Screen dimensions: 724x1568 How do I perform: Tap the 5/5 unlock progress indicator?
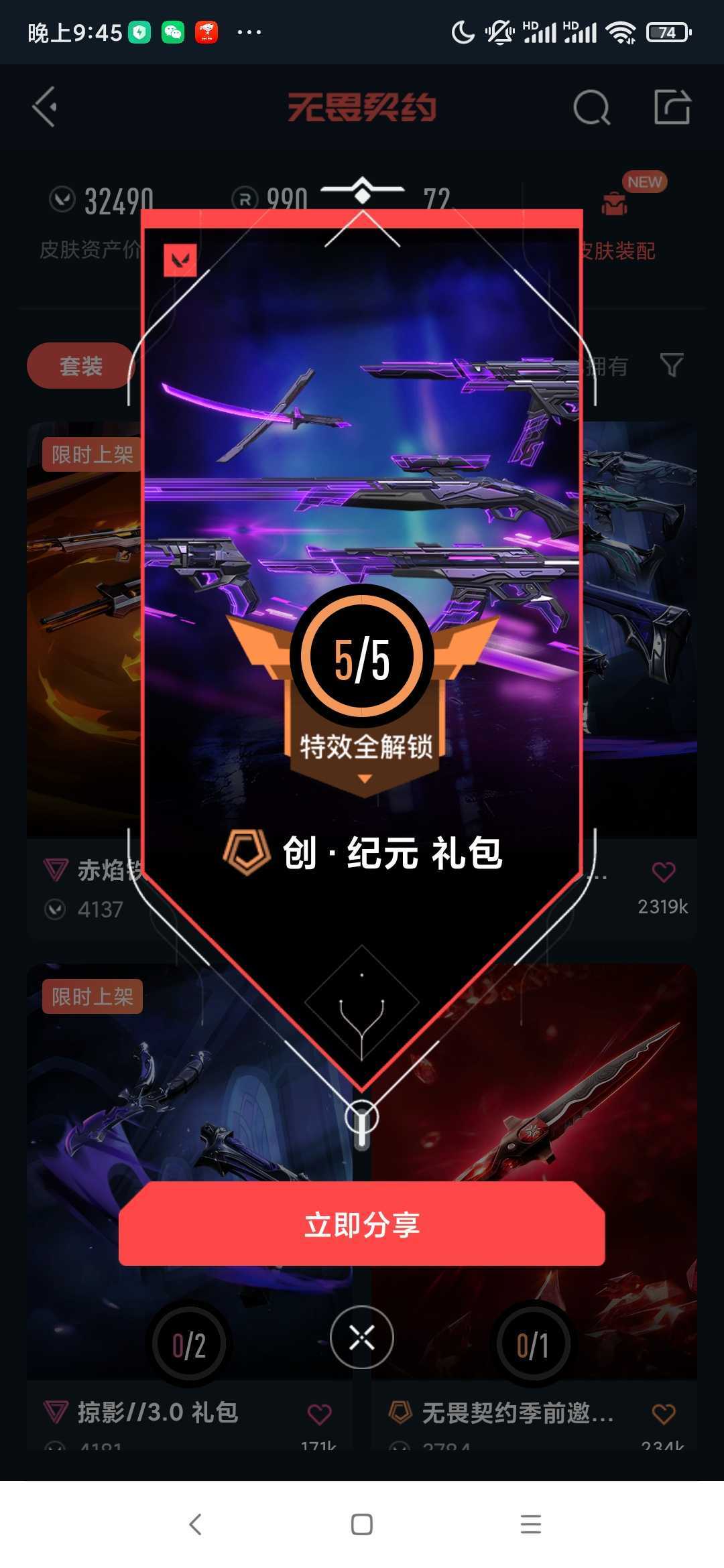coord(361,659)
